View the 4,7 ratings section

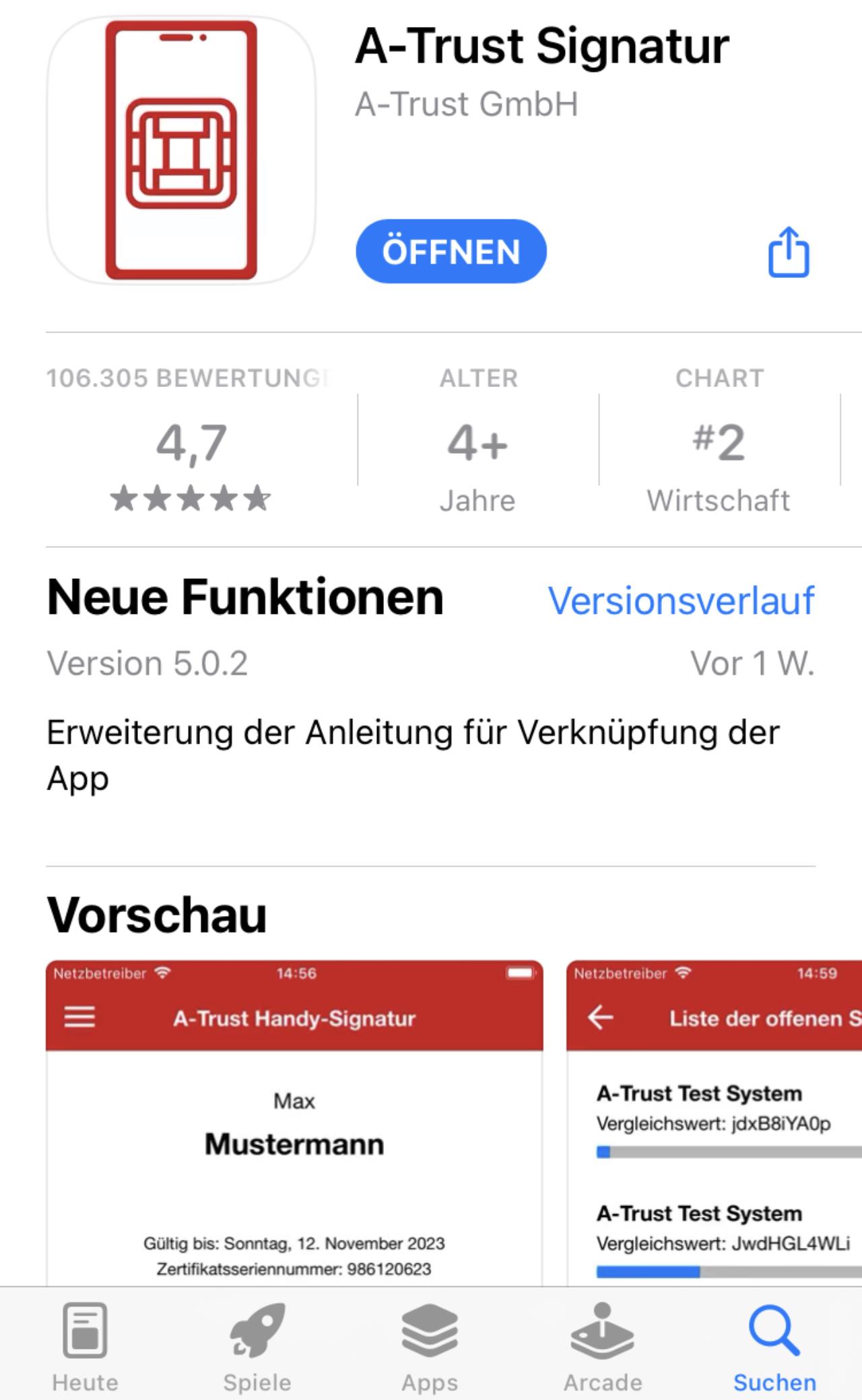191,440
